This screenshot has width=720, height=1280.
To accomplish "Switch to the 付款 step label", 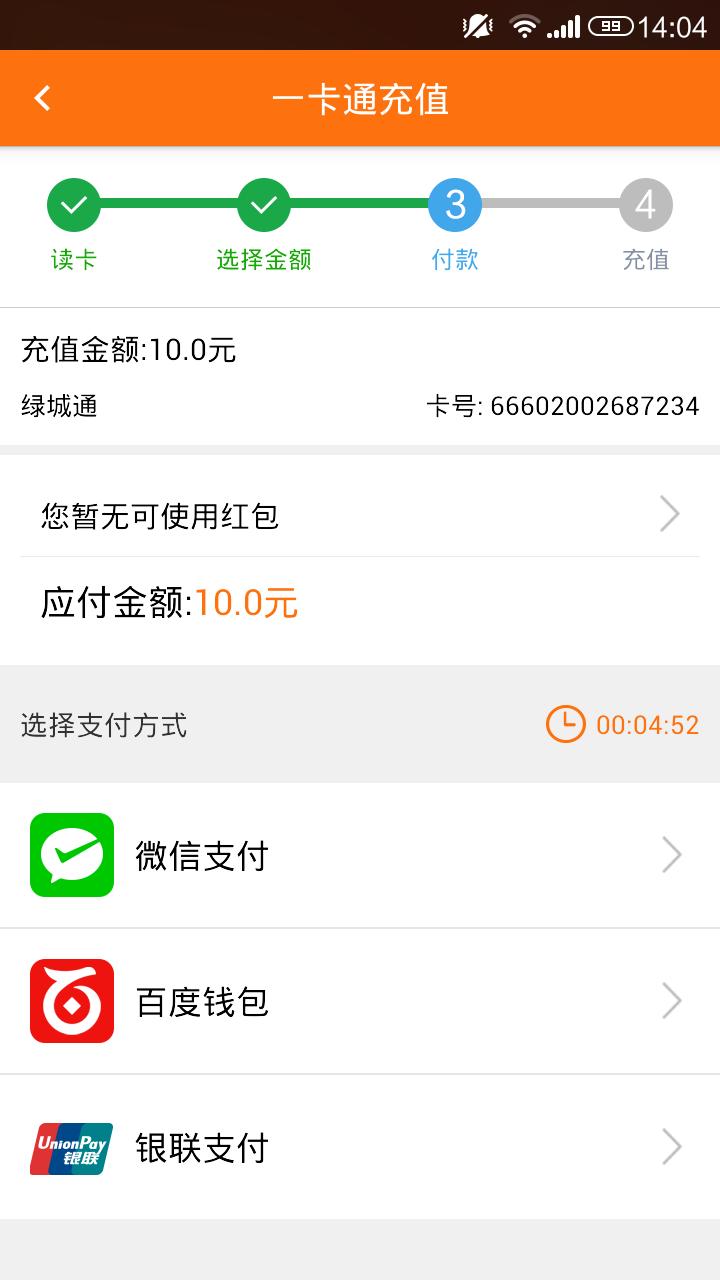I will (x=453, y=258).
